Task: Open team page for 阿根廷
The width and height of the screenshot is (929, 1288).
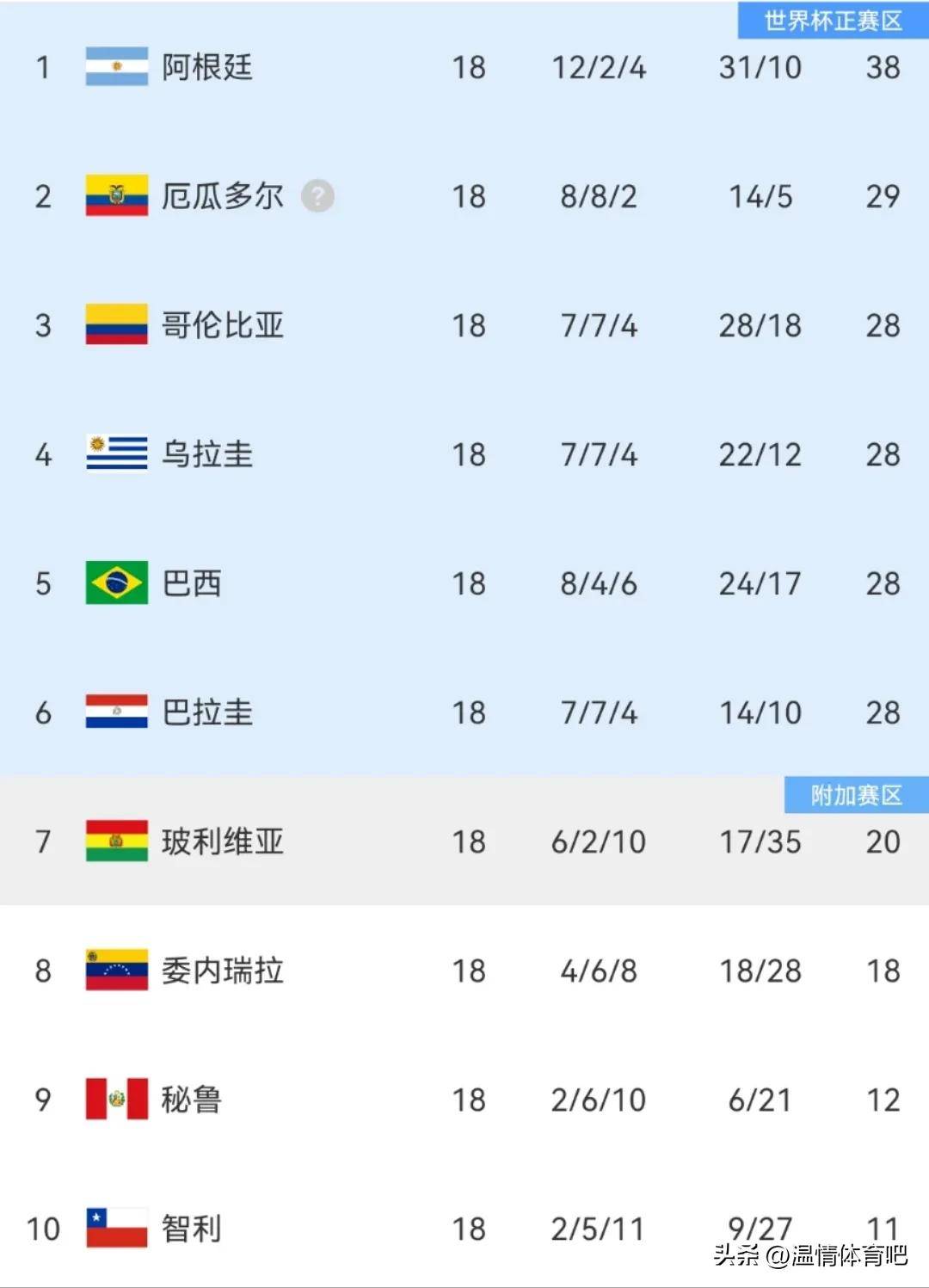Action: coord(208,68)
